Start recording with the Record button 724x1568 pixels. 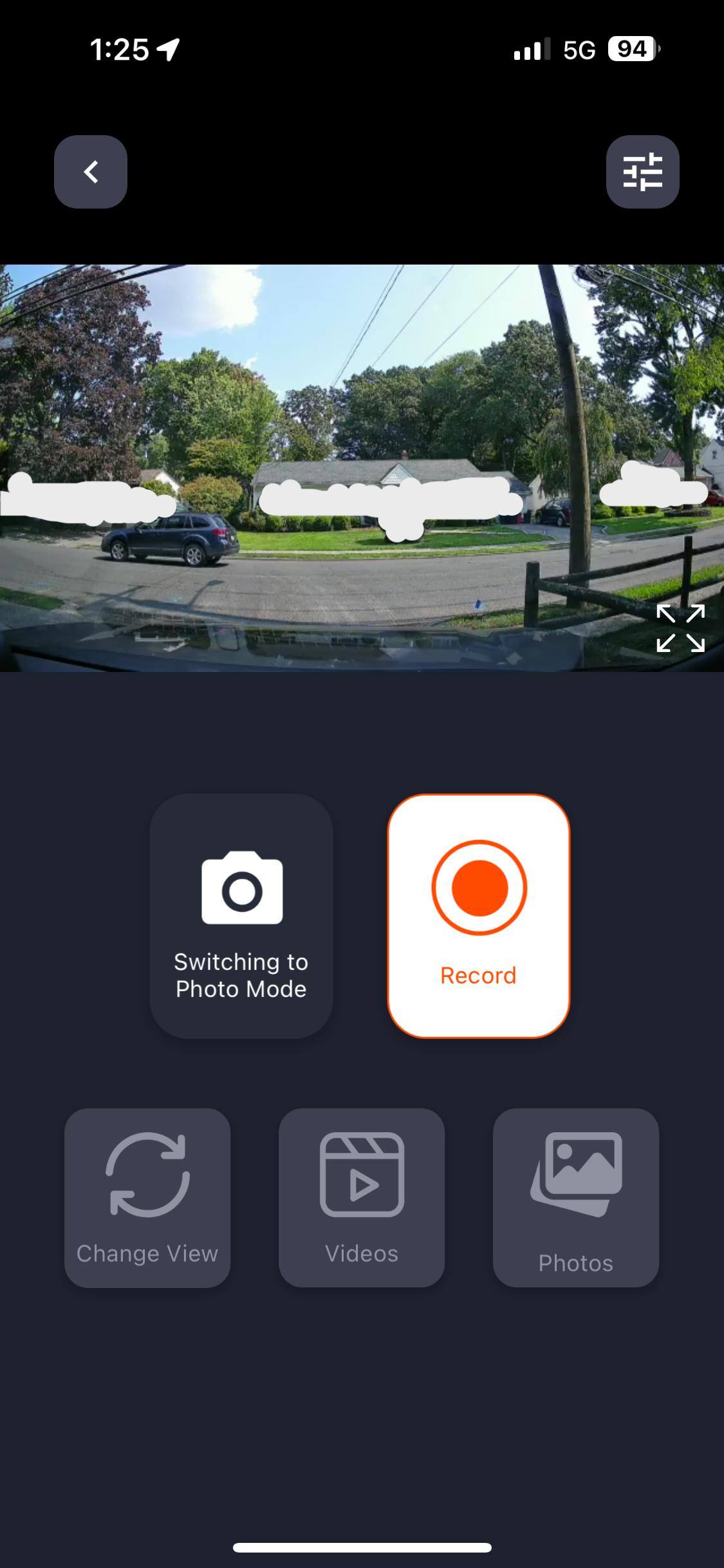[479, 915]
